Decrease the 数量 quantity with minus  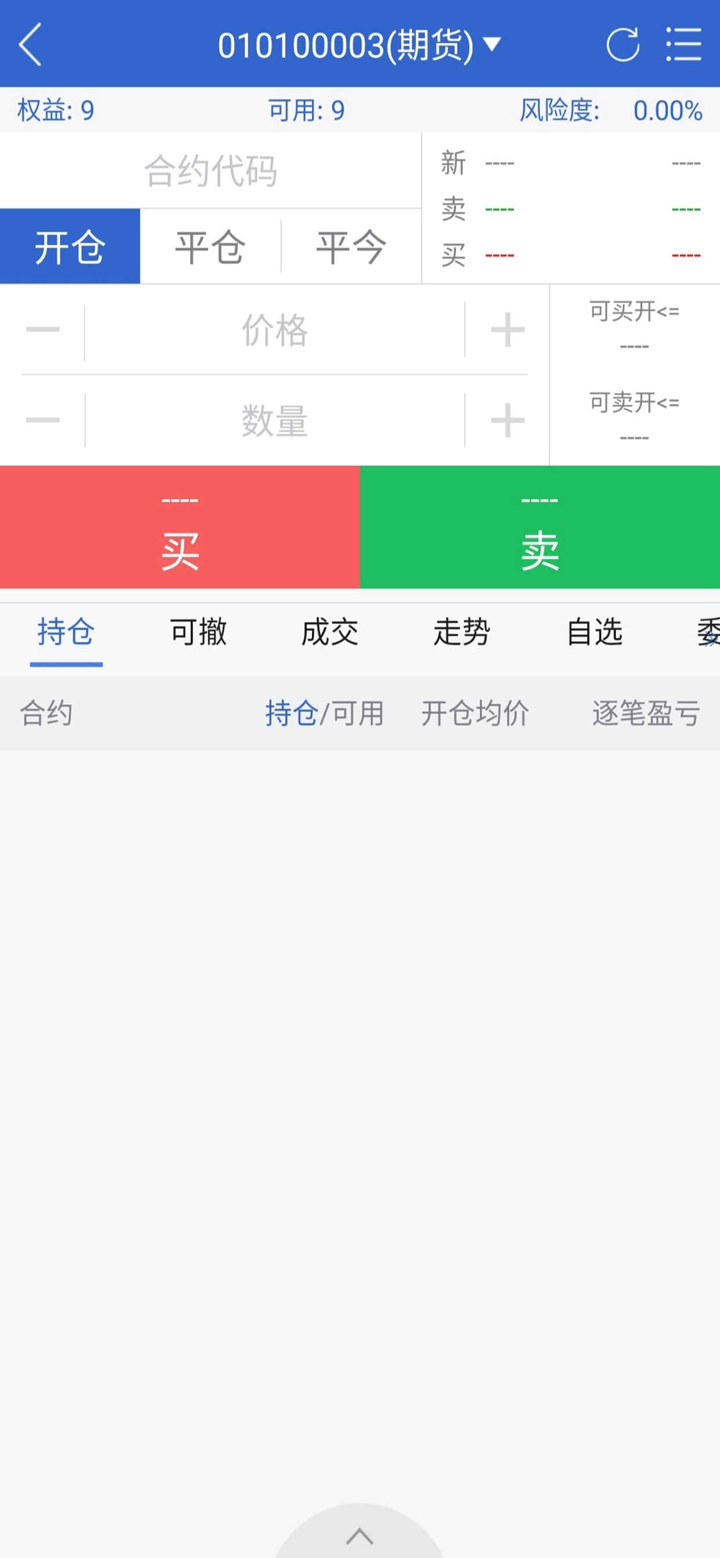tap(42, 421)
